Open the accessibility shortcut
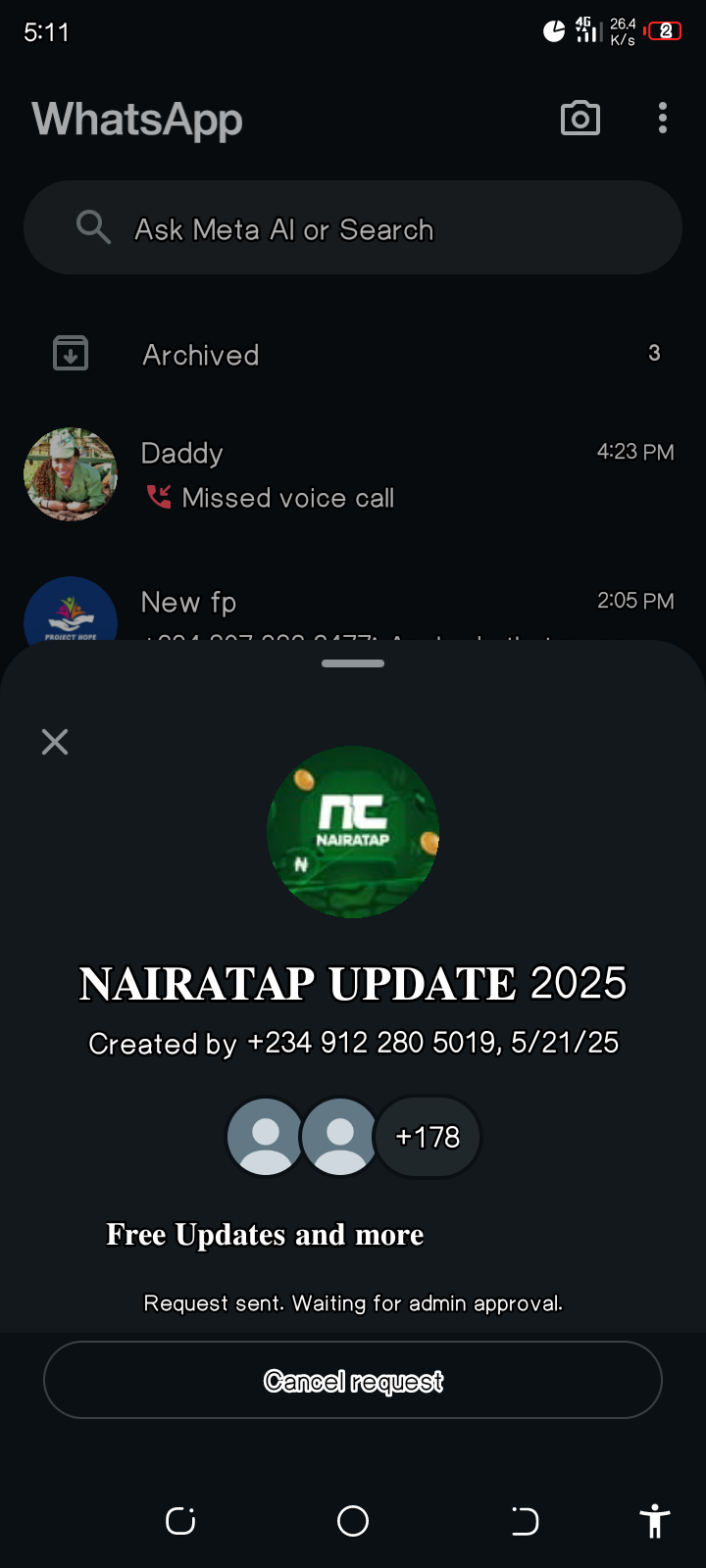 pyautogui.click(x=654, y=1521)
